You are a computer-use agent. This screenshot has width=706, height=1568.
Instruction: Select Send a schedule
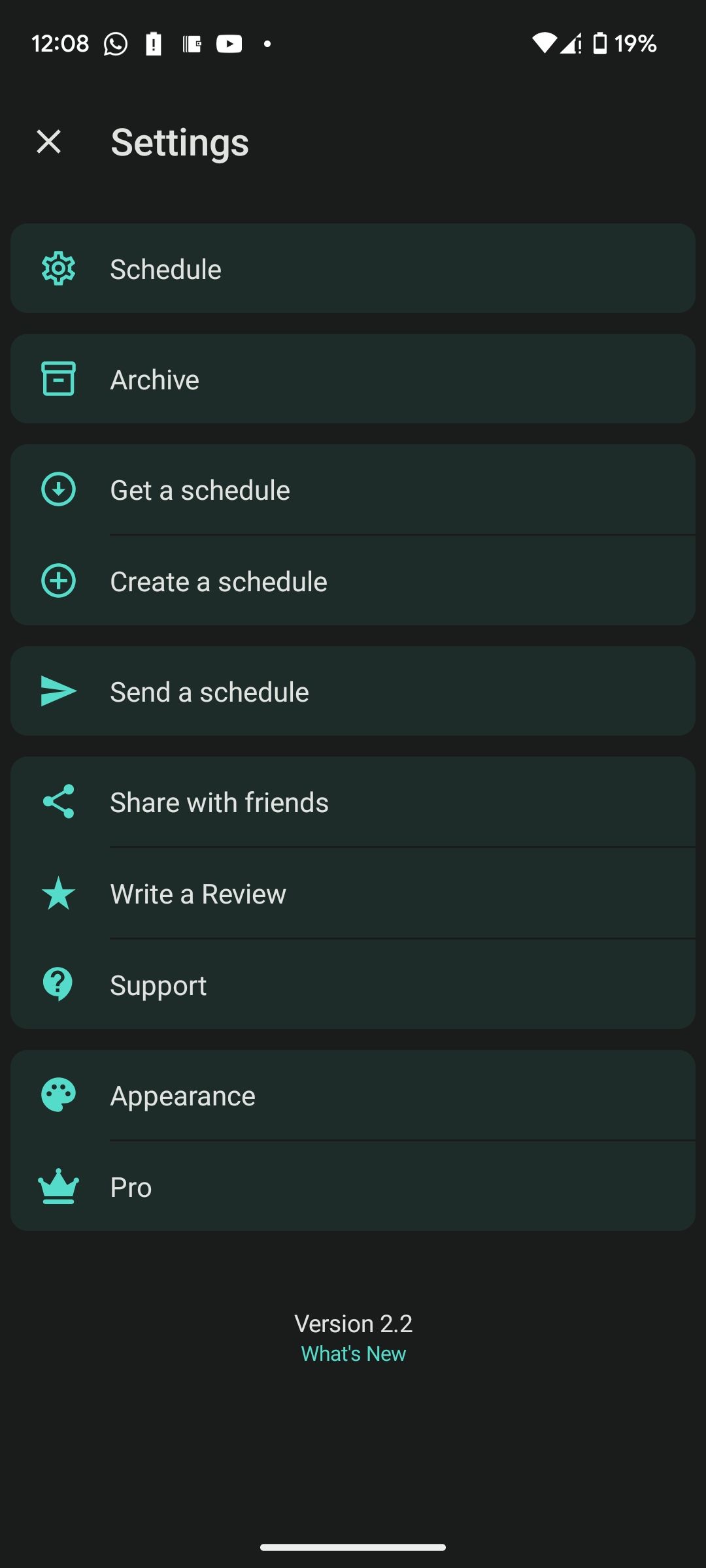coord(353,691)
